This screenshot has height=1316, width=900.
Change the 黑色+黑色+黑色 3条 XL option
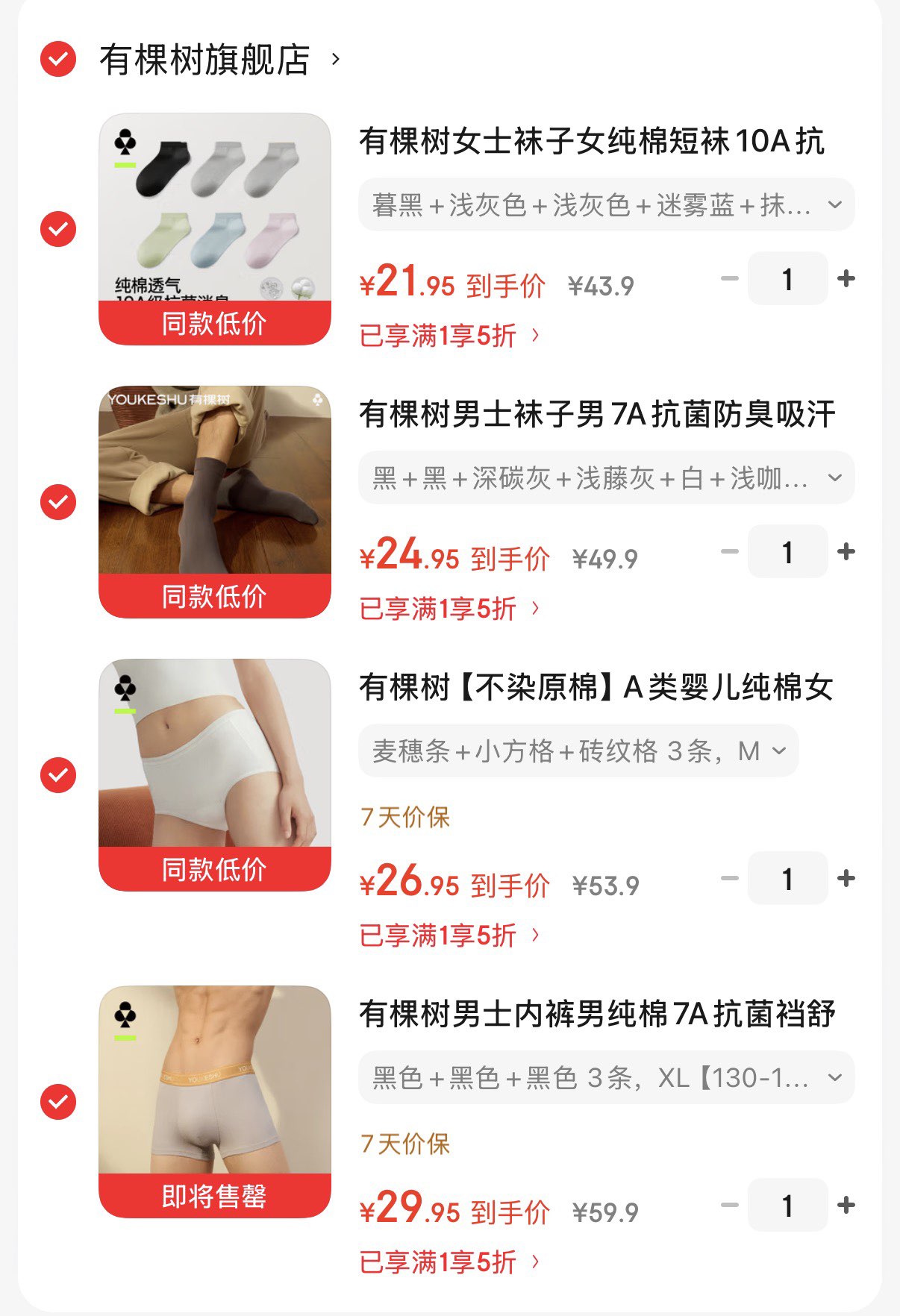click(x=606, y=1078)
